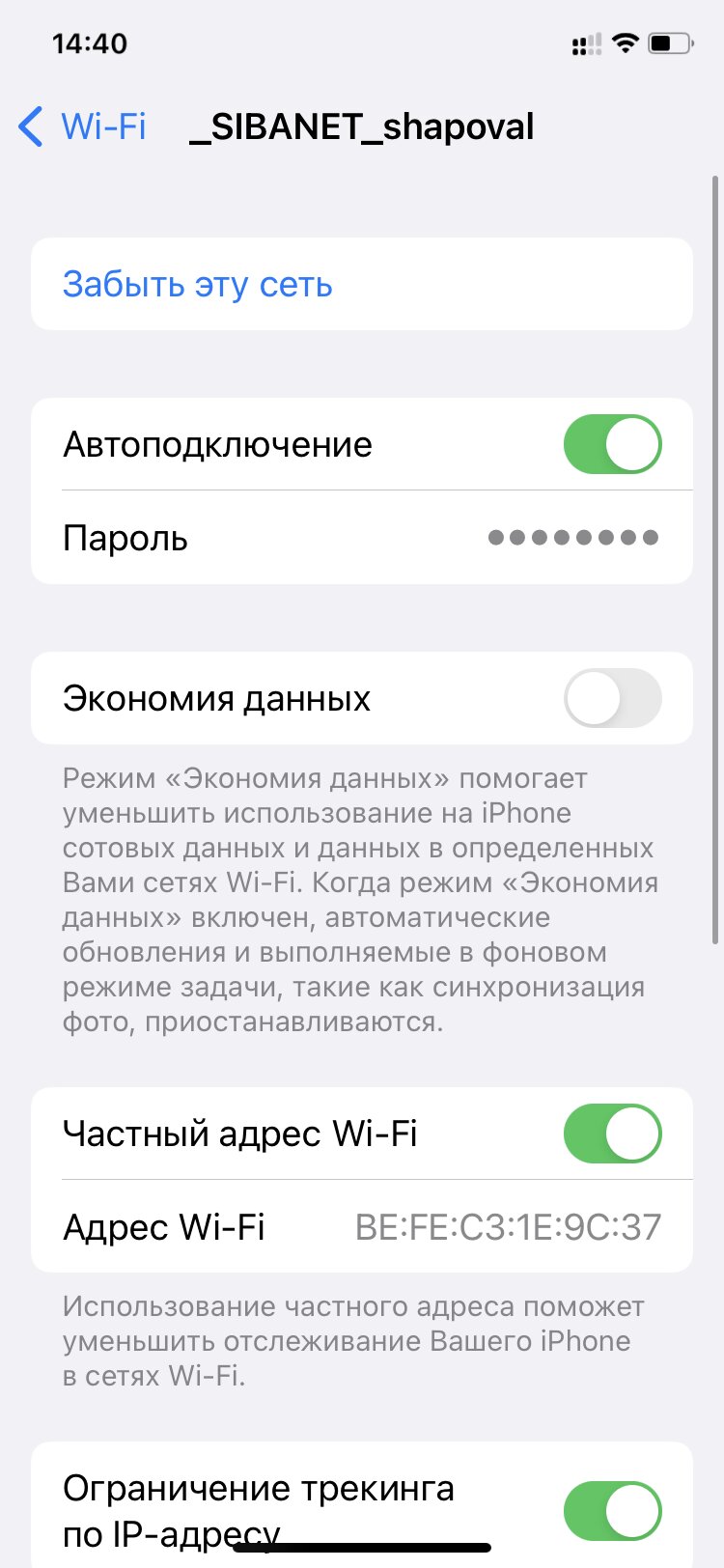Disable the Частный адрес Wi-Fi switch
724x1568 pixels.
pyautogui.click(x=612, y=1134)
